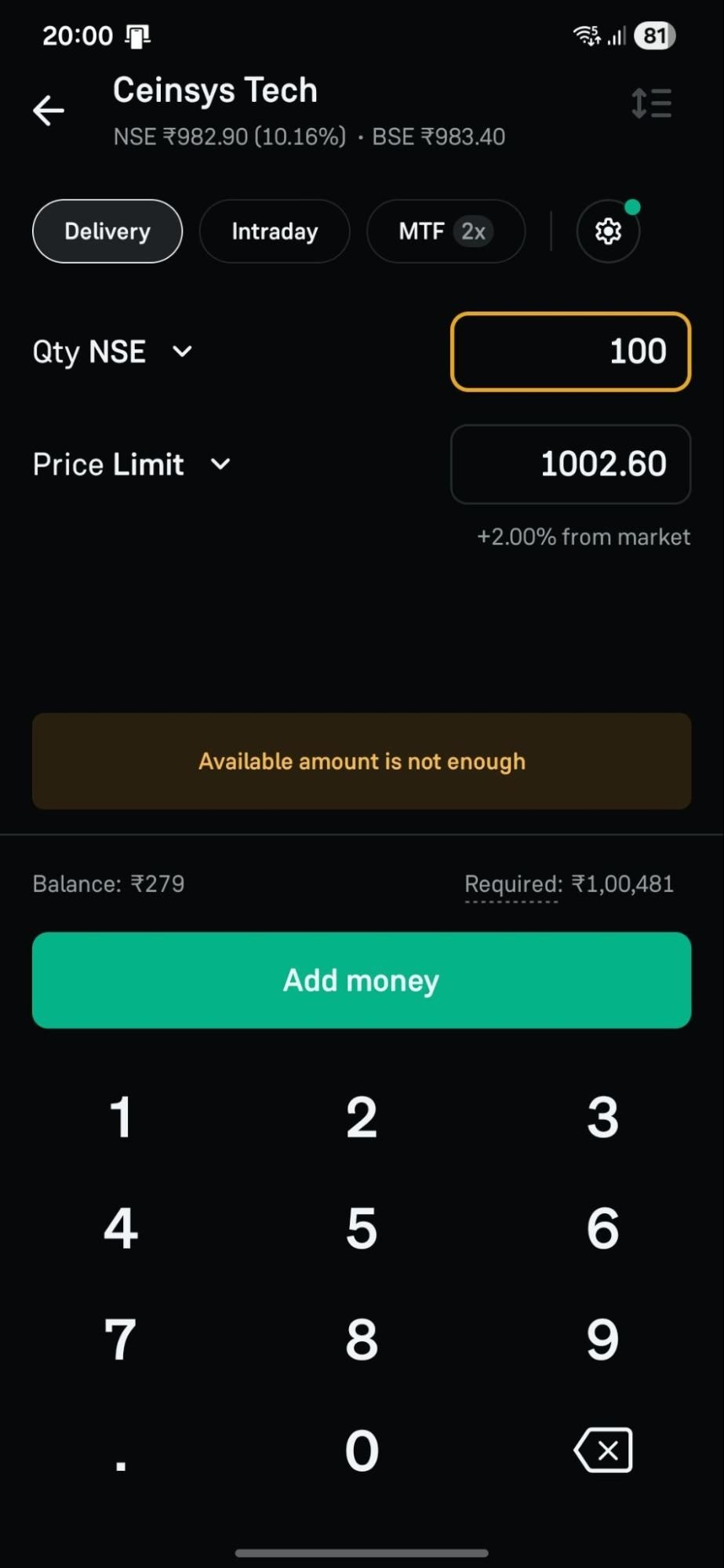Click the order preferences icon top right

651,103
